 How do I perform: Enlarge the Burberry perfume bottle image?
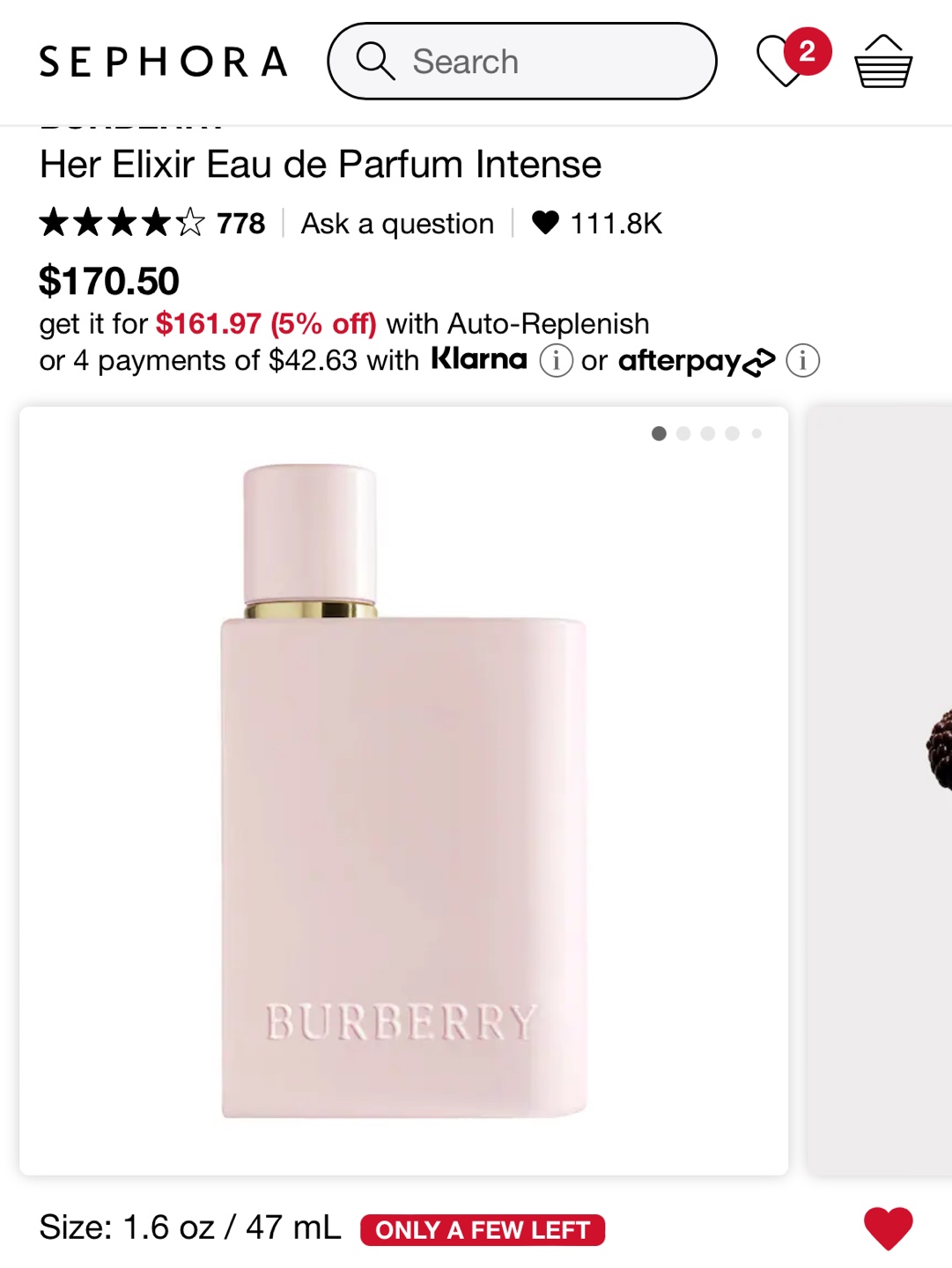pos(403,790)
